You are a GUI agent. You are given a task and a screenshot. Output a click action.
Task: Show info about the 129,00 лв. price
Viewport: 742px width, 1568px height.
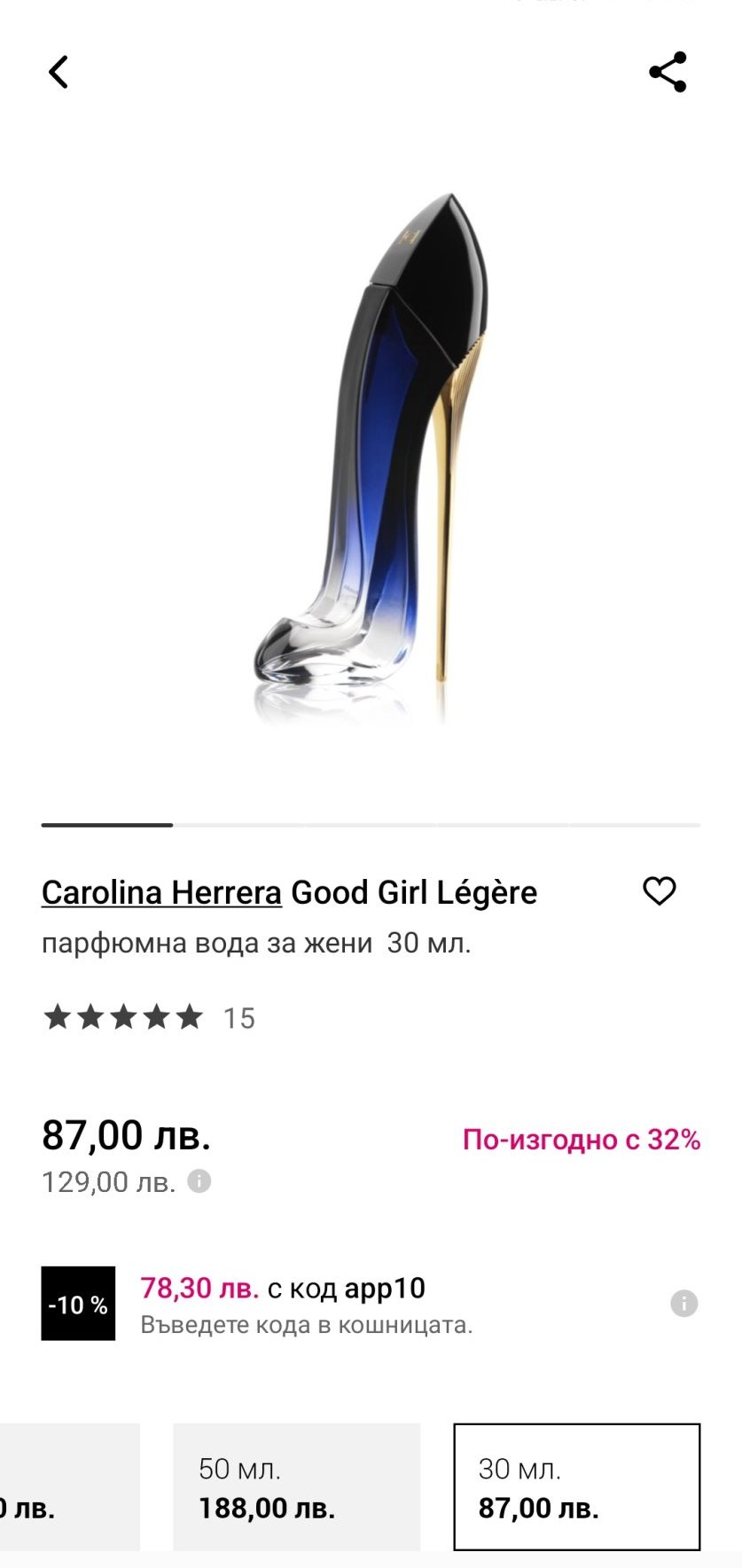click(x=199, y=1181)
